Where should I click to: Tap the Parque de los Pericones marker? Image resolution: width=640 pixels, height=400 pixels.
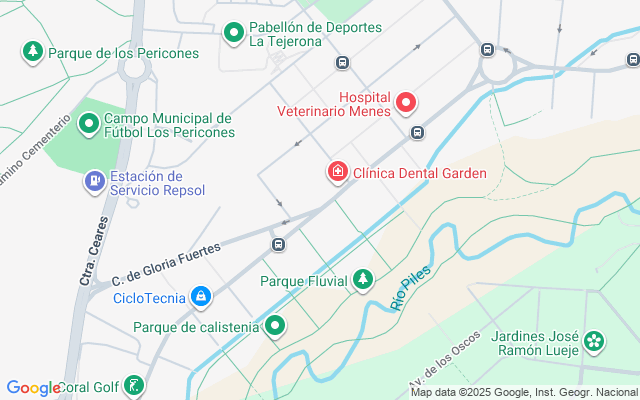[x=33, y=52]
